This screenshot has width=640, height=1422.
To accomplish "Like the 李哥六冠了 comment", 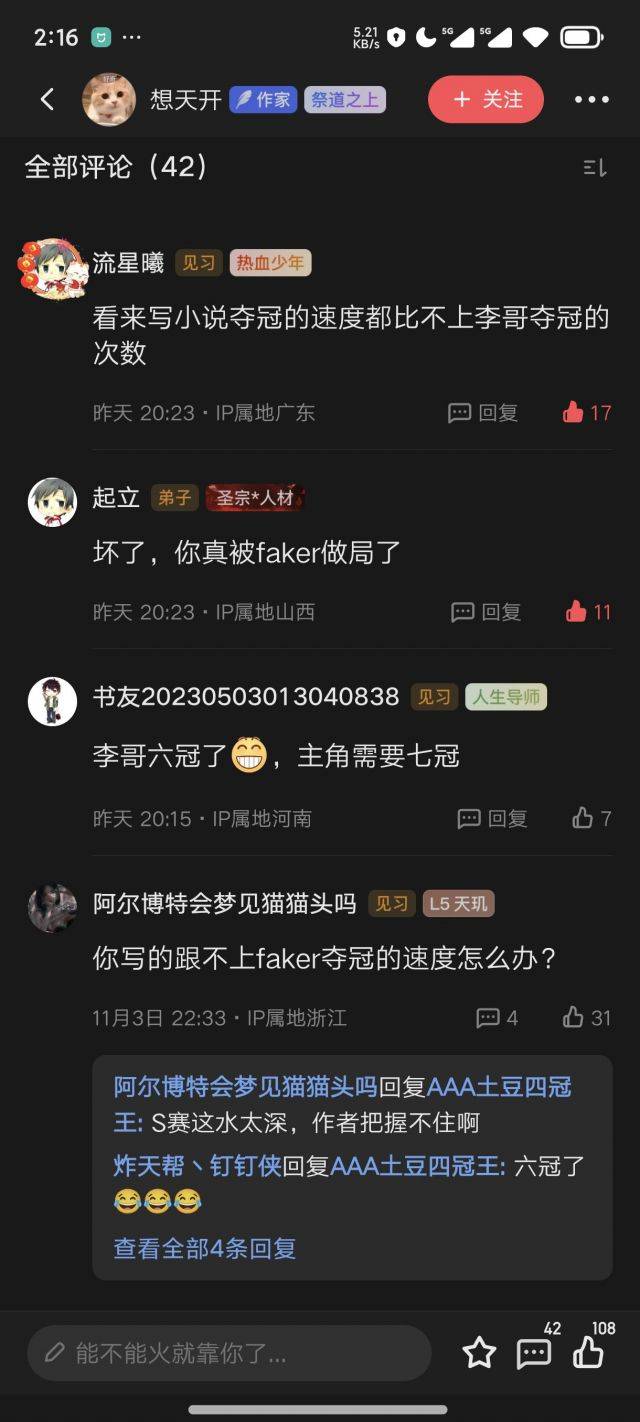I will (x=591, y=819).
